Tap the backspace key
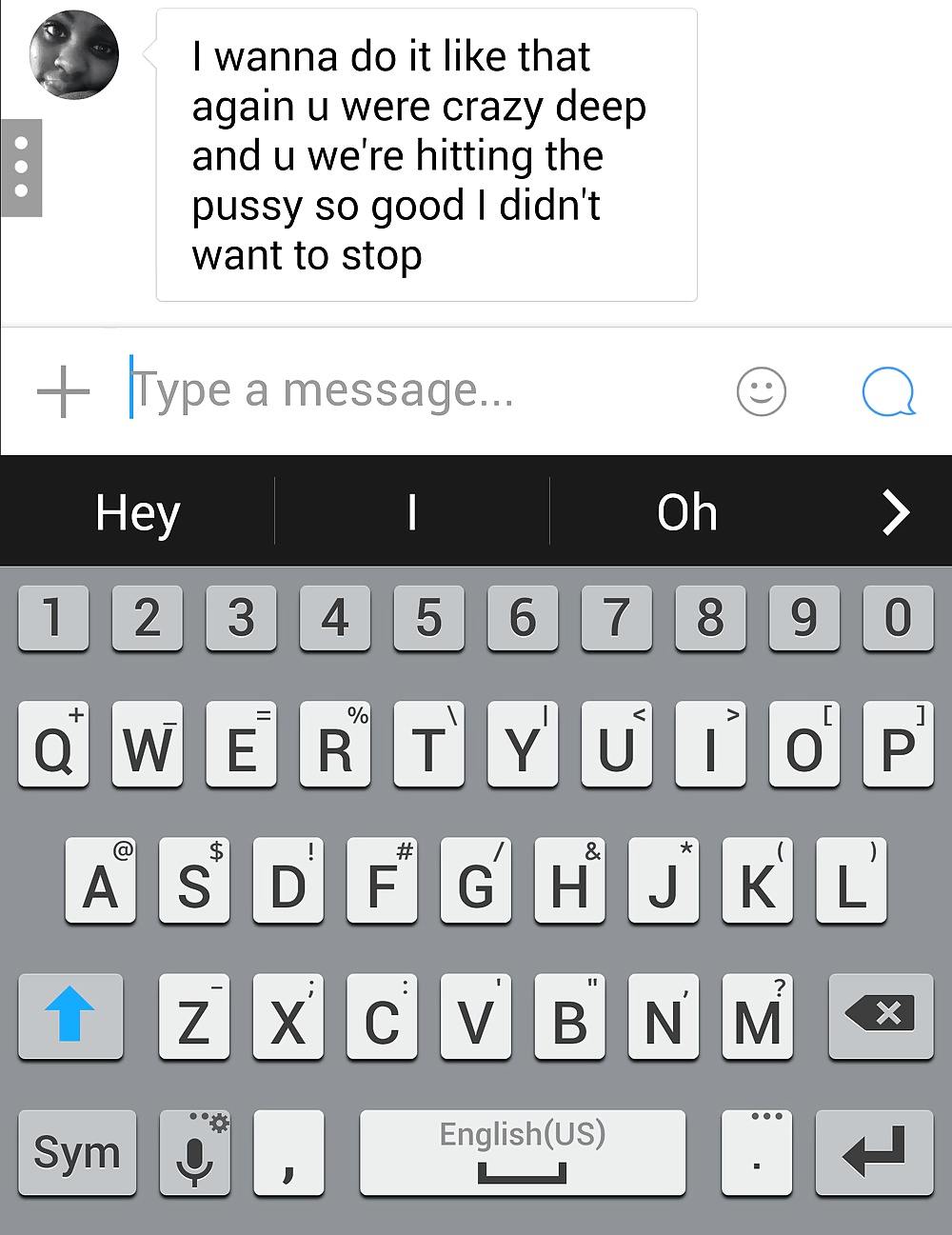Viewport: 952px width, 1235px height. pos(881,1015)
